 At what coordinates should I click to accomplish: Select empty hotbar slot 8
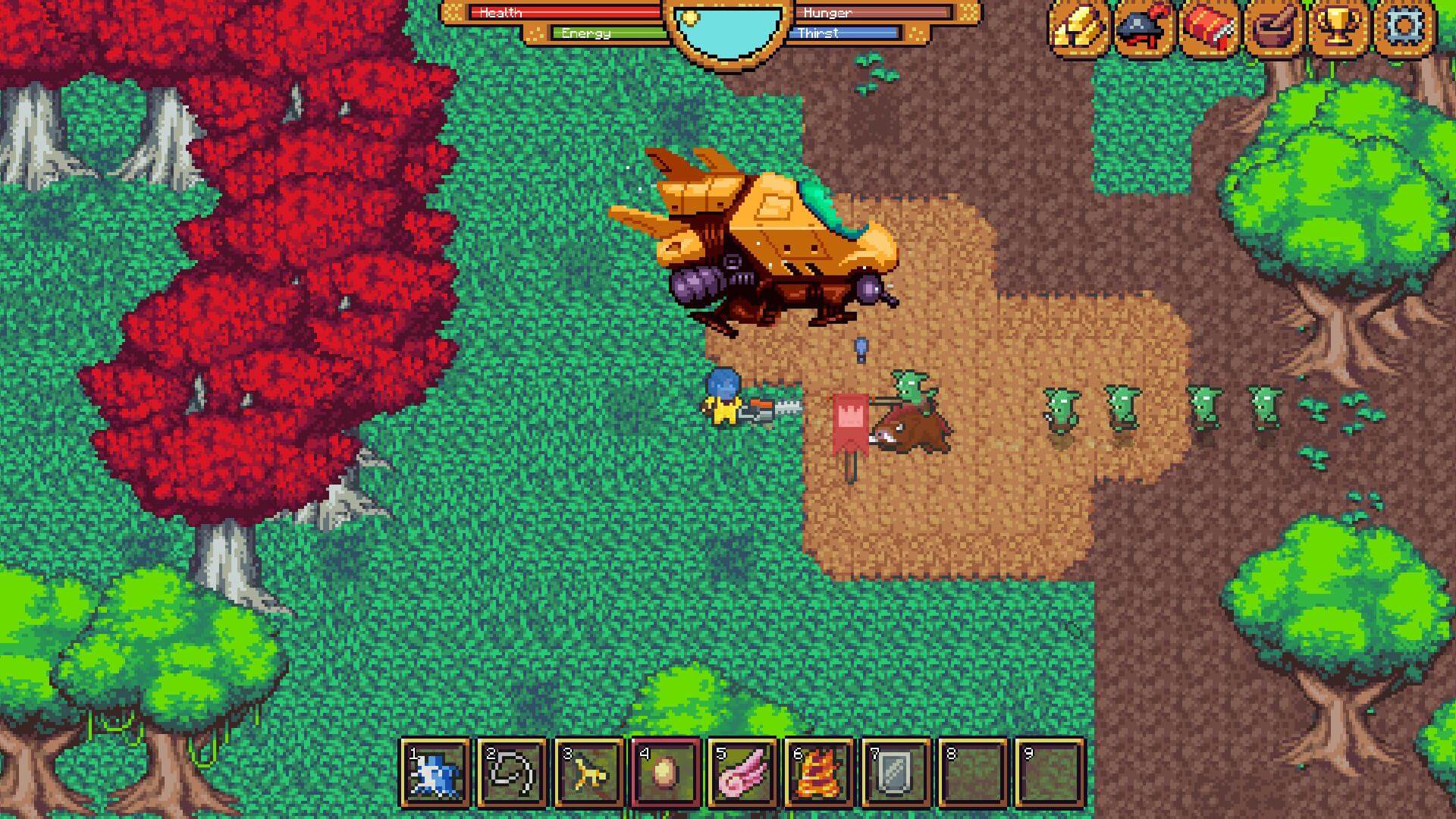[x=973, y=773]
